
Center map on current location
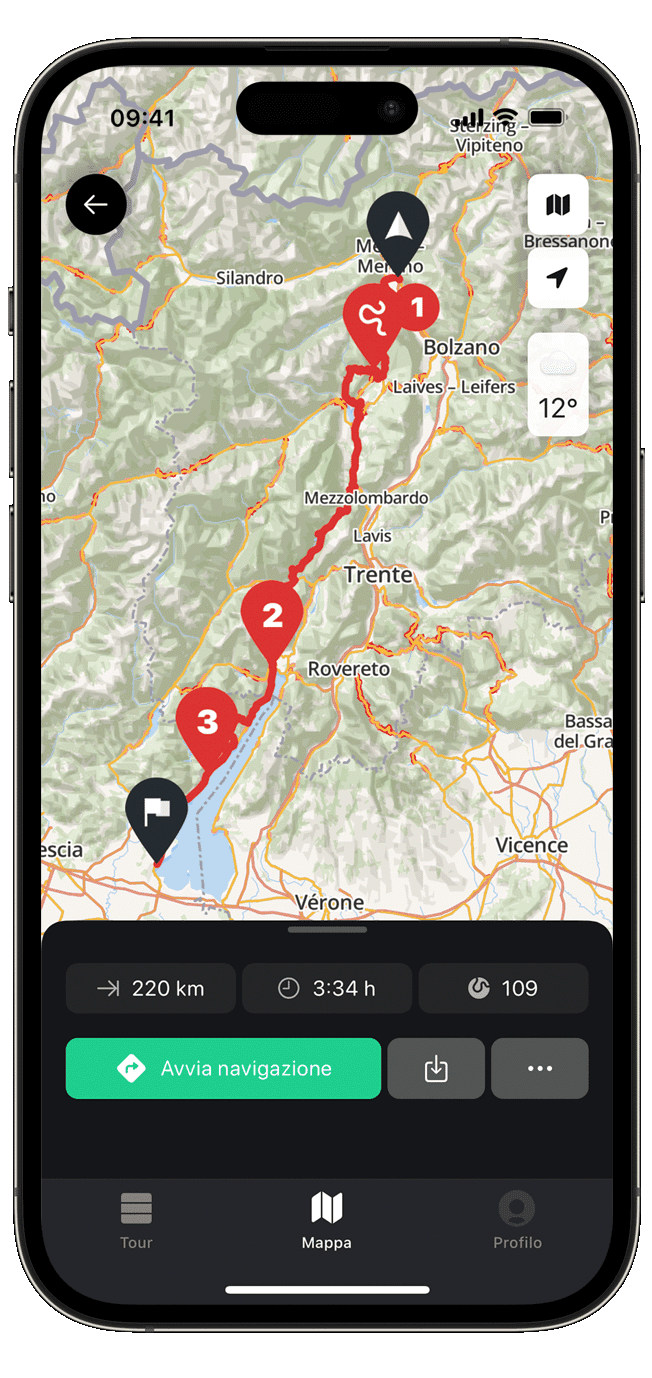[x=558, y=277]
